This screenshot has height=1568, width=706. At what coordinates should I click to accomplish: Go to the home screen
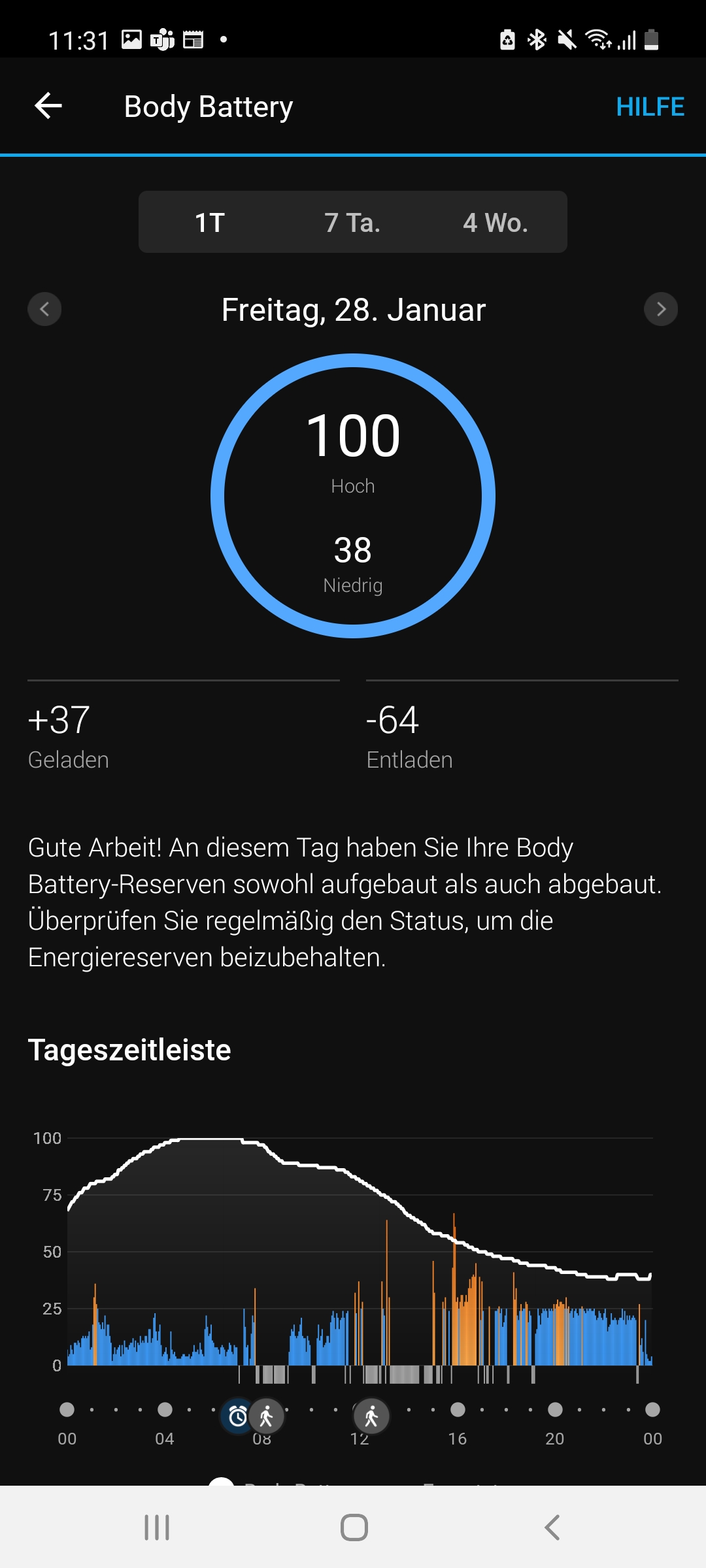354,1527
